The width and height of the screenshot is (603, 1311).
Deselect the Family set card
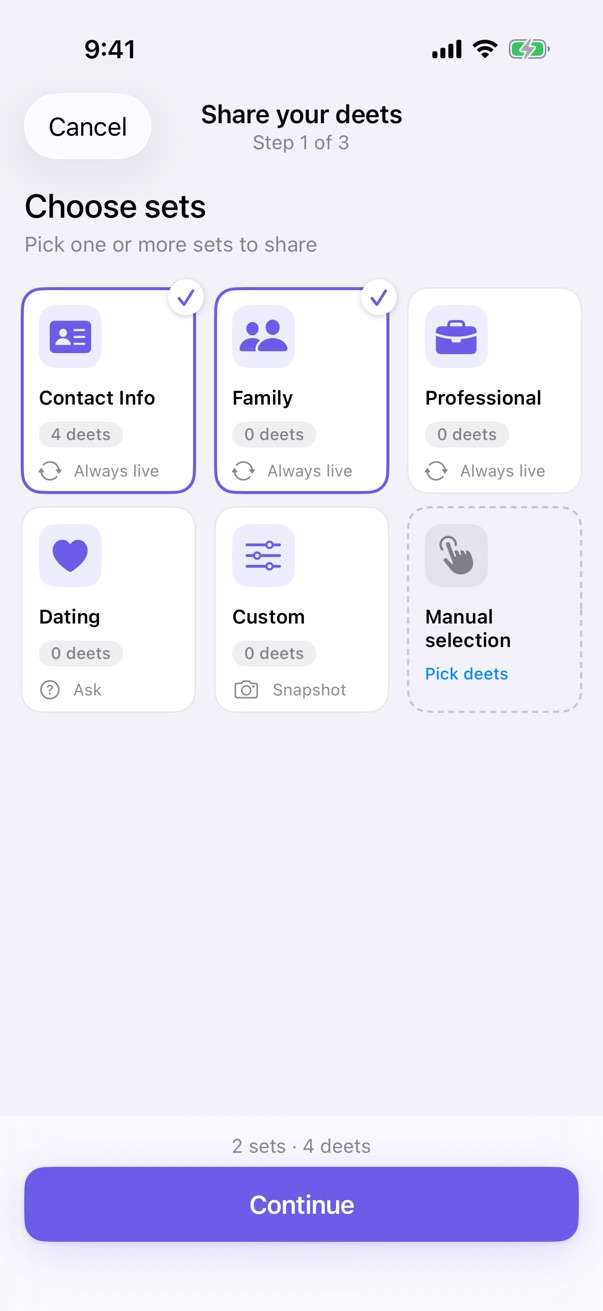pyautogui.click(x=301, y=391)
